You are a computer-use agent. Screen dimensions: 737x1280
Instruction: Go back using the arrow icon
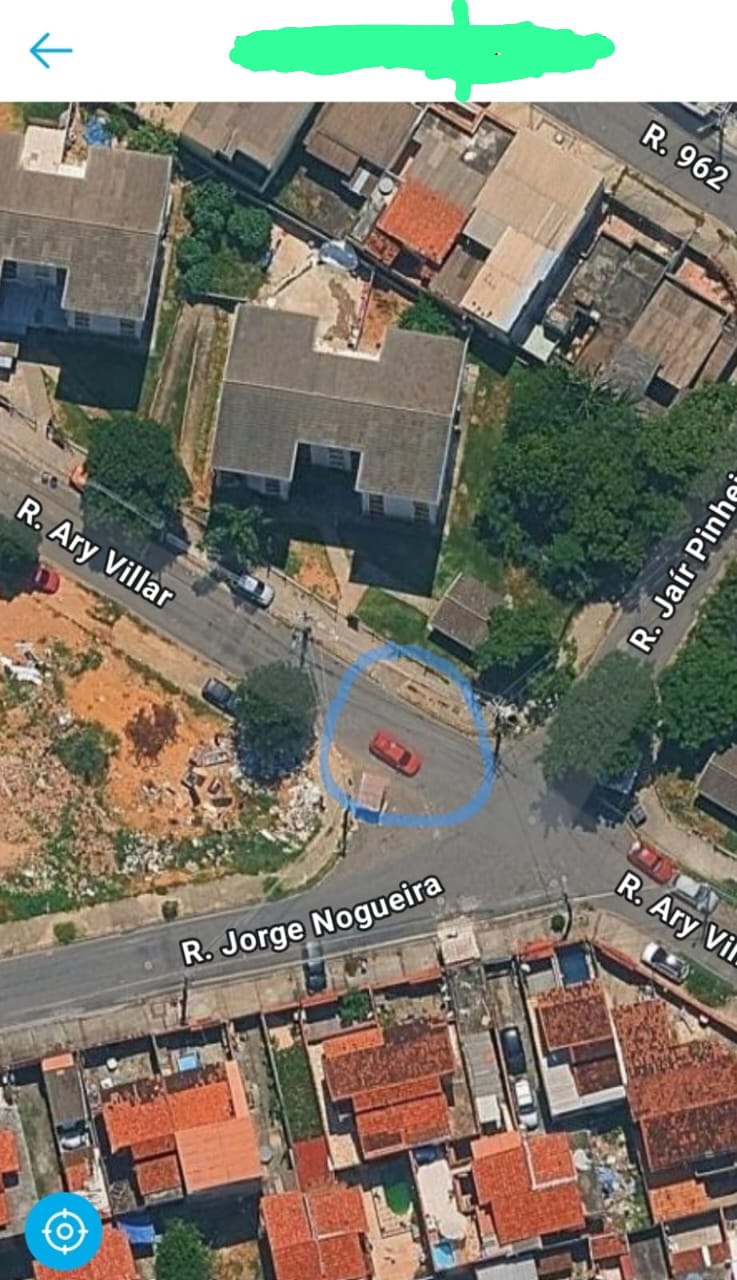[x=50, y=50]
